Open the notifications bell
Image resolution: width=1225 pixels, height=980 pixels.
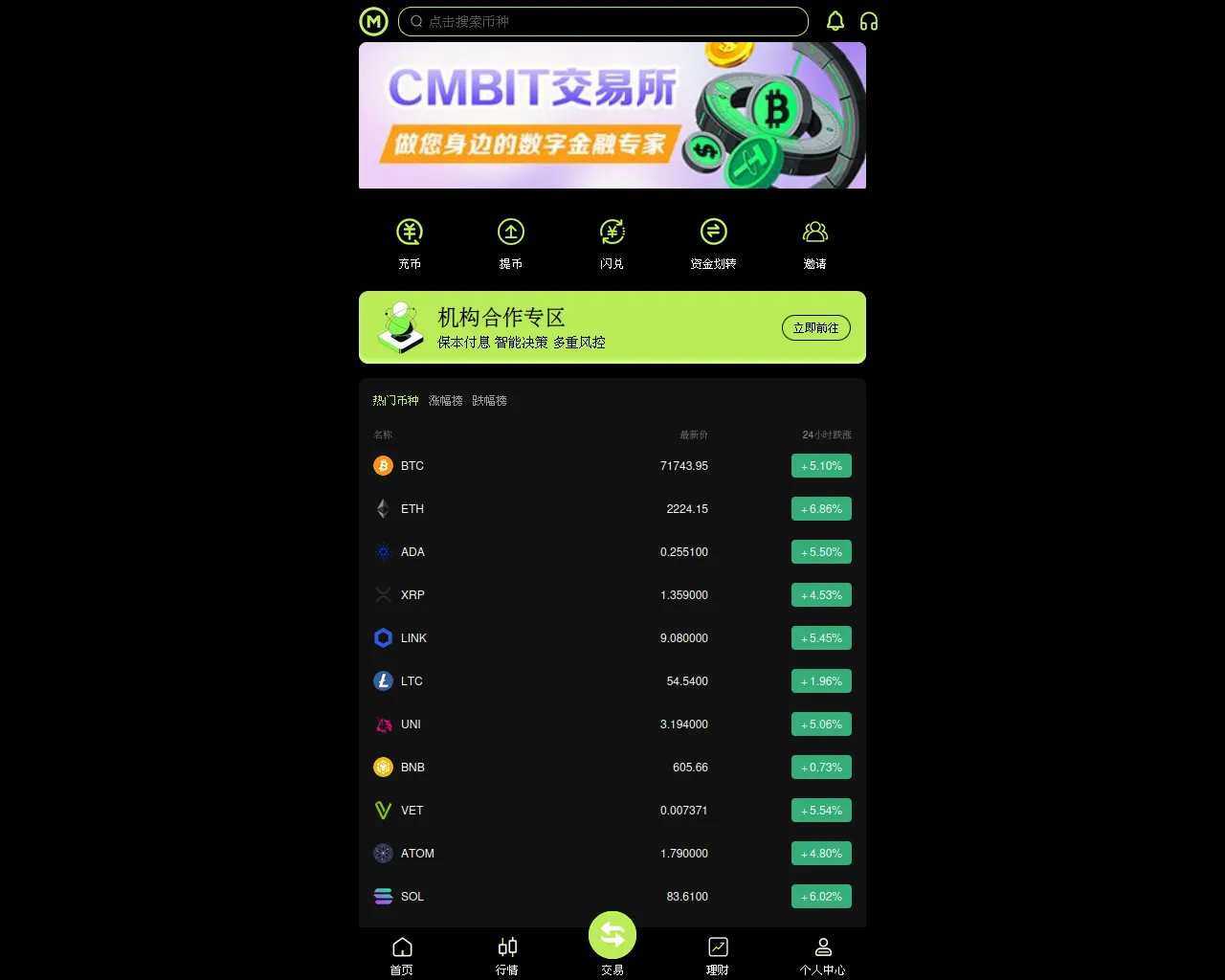coord(835,21)
